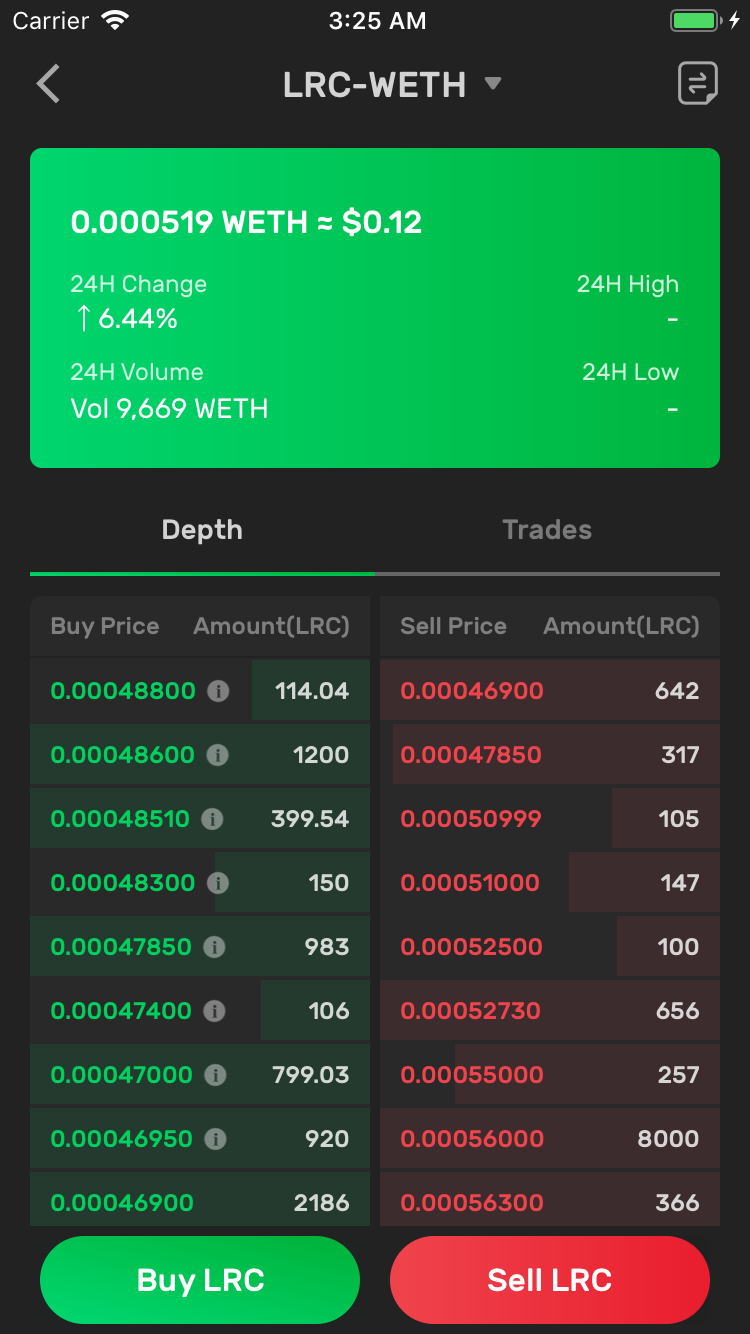Tap info icon beside 0.00046950
This screenshot has height=1334, width=750.
point(215,1139)
